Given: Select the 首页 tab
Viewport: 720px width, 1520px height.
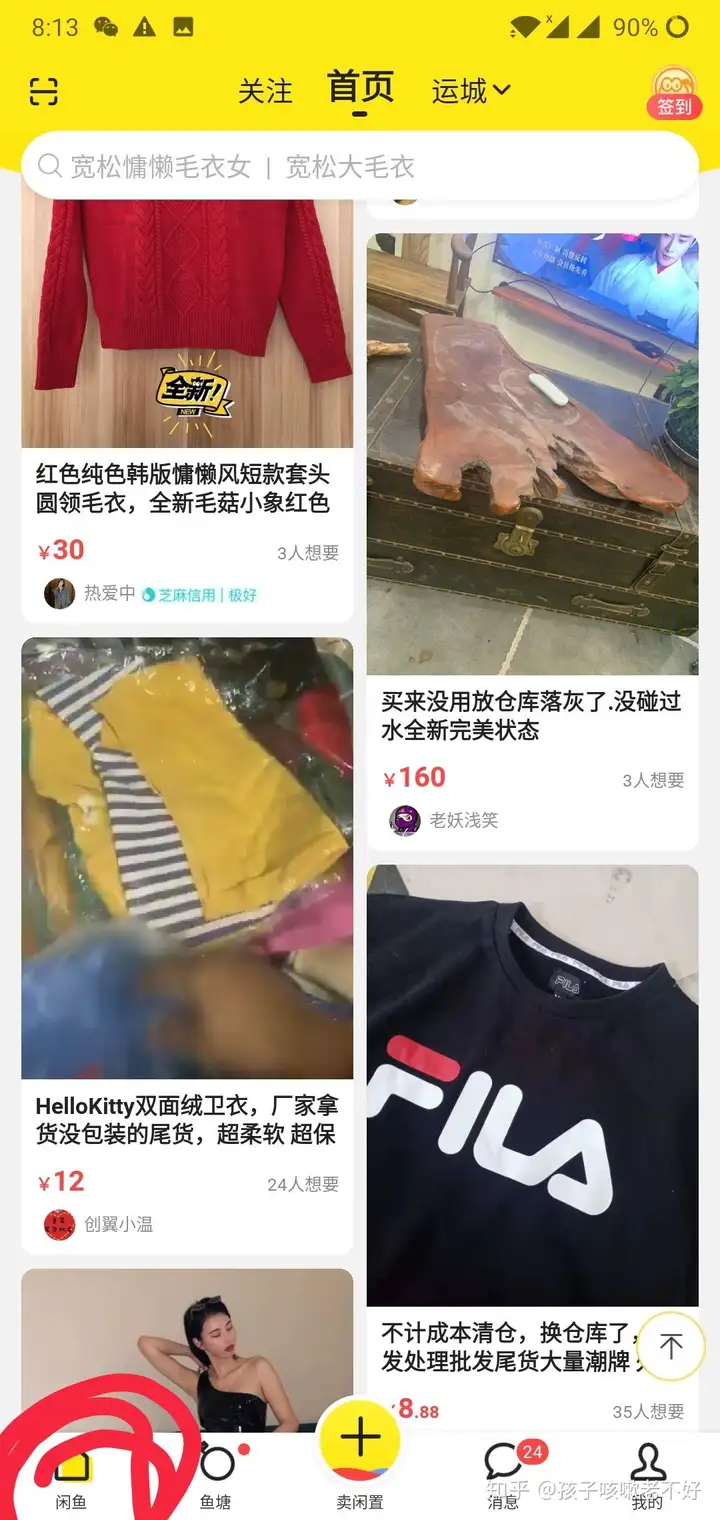Looking at the screenshot, I should point(360,89).
